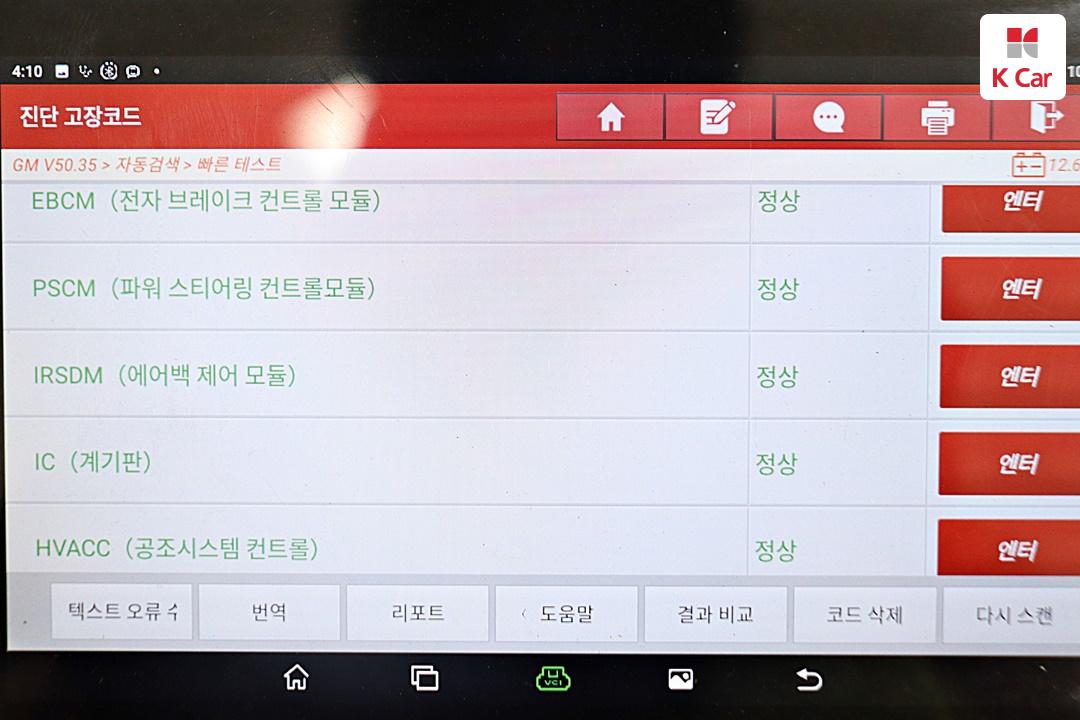1080x720 pixels.
Task: Open recent apps from navigation bar
Action: click(x=425, y=678)
